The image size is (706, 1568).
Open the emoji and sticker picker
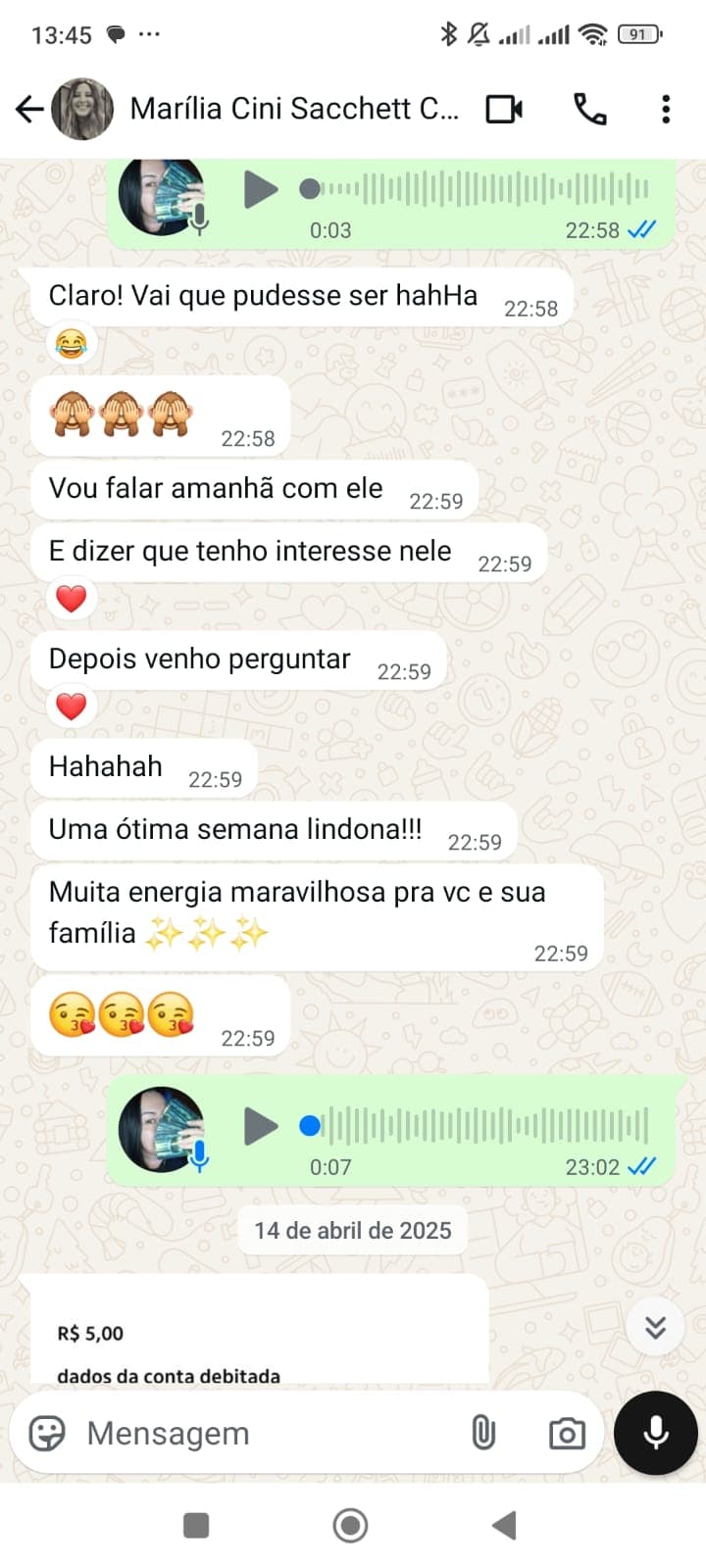click(47, 1433)
